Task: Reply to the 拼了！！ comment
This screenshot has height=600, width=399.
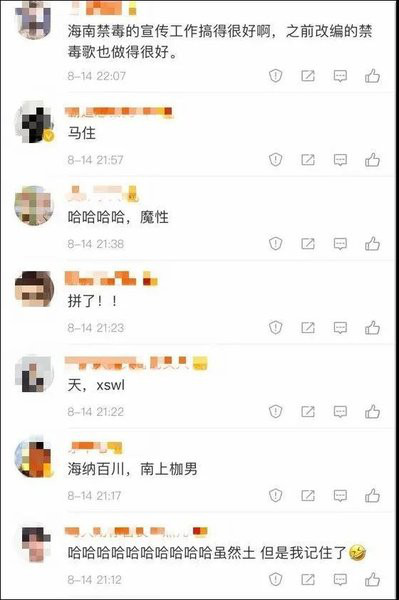Action: [340, 328]
